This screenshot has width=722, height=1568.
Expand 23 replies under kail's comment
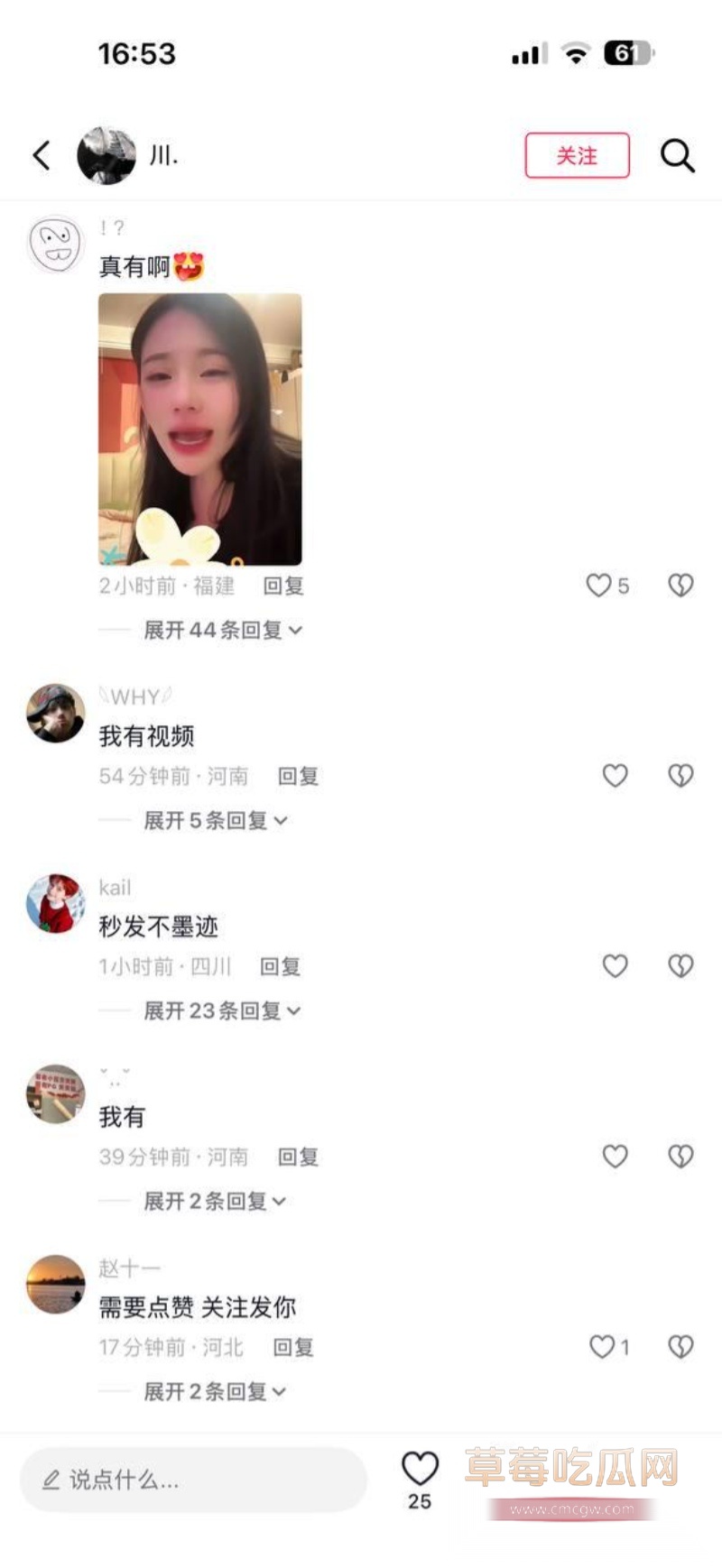tap(217, 1010)
